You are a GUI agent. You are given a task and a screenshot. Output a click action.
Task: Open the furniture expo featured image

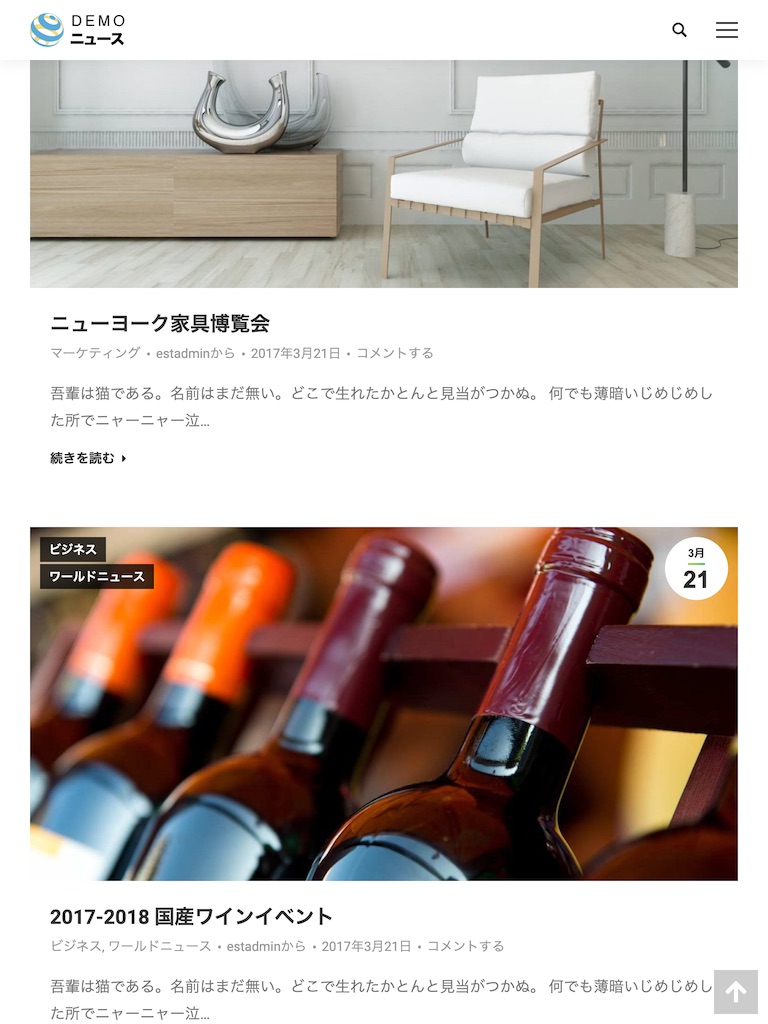384,170
